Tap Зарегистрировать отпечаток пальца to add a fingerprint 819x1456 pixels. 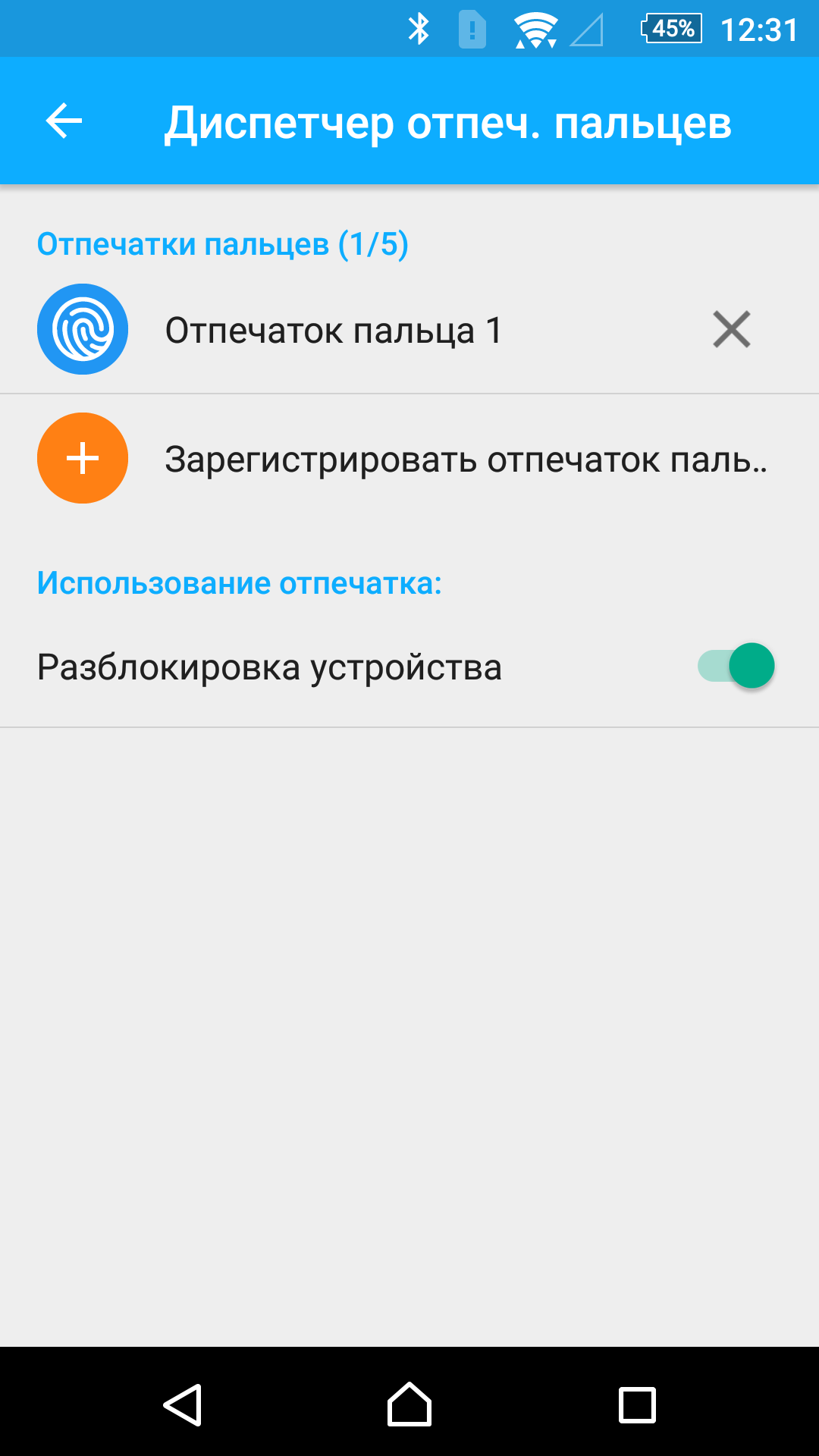pos(409,458)
